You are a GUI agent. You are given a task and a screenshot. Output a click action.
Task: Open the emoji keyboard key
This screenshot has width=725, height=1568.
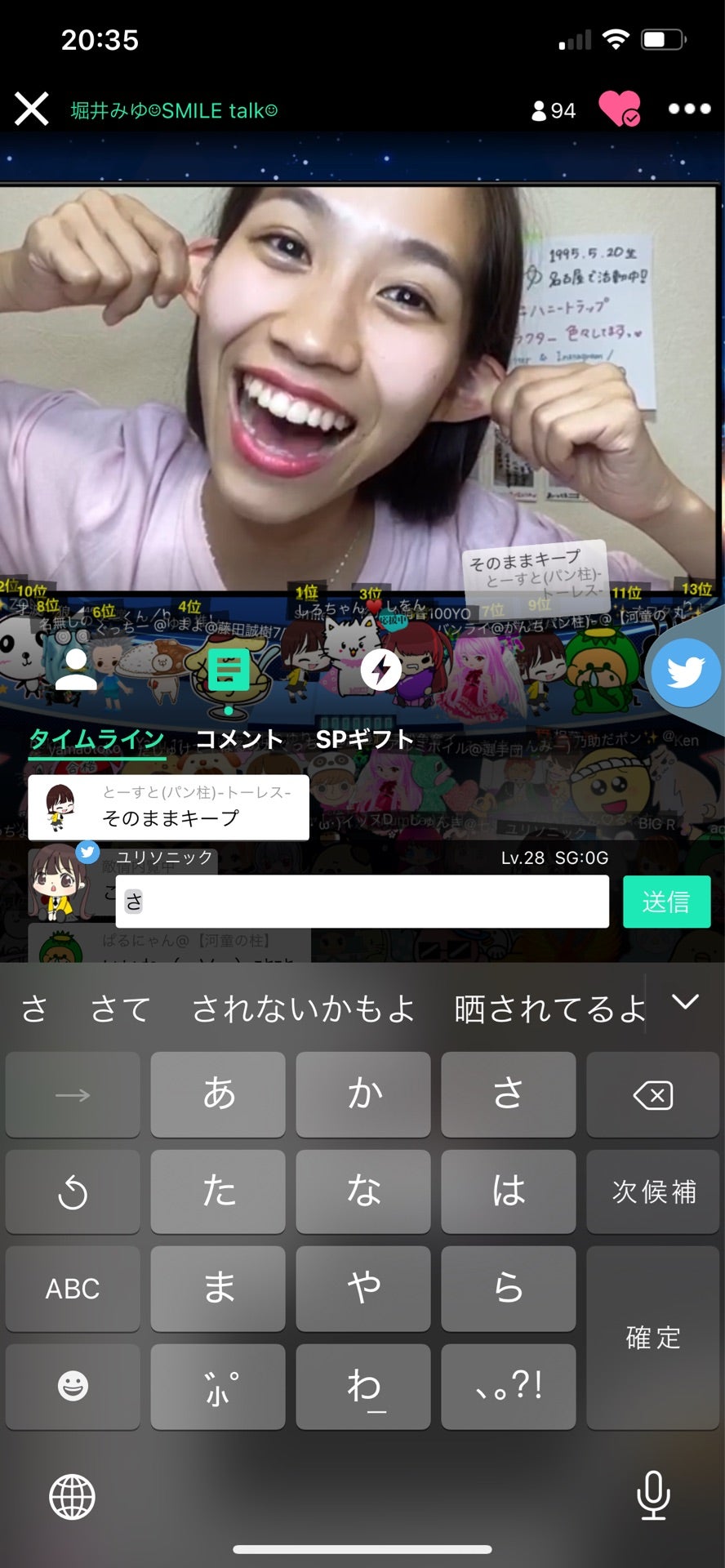pyautogui.click(x=73, y=1386)
